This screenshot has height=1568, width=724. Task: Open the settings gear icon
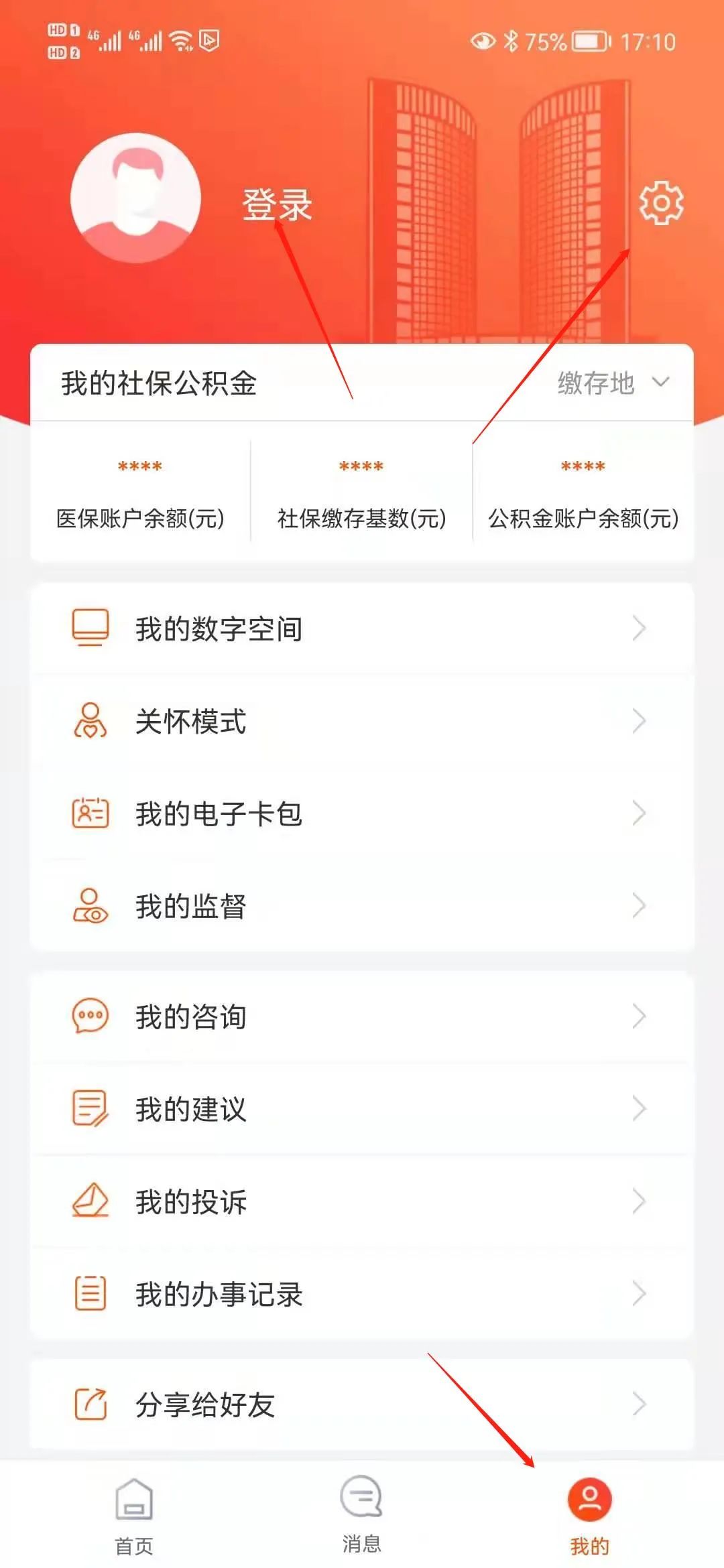click(661, 202)
